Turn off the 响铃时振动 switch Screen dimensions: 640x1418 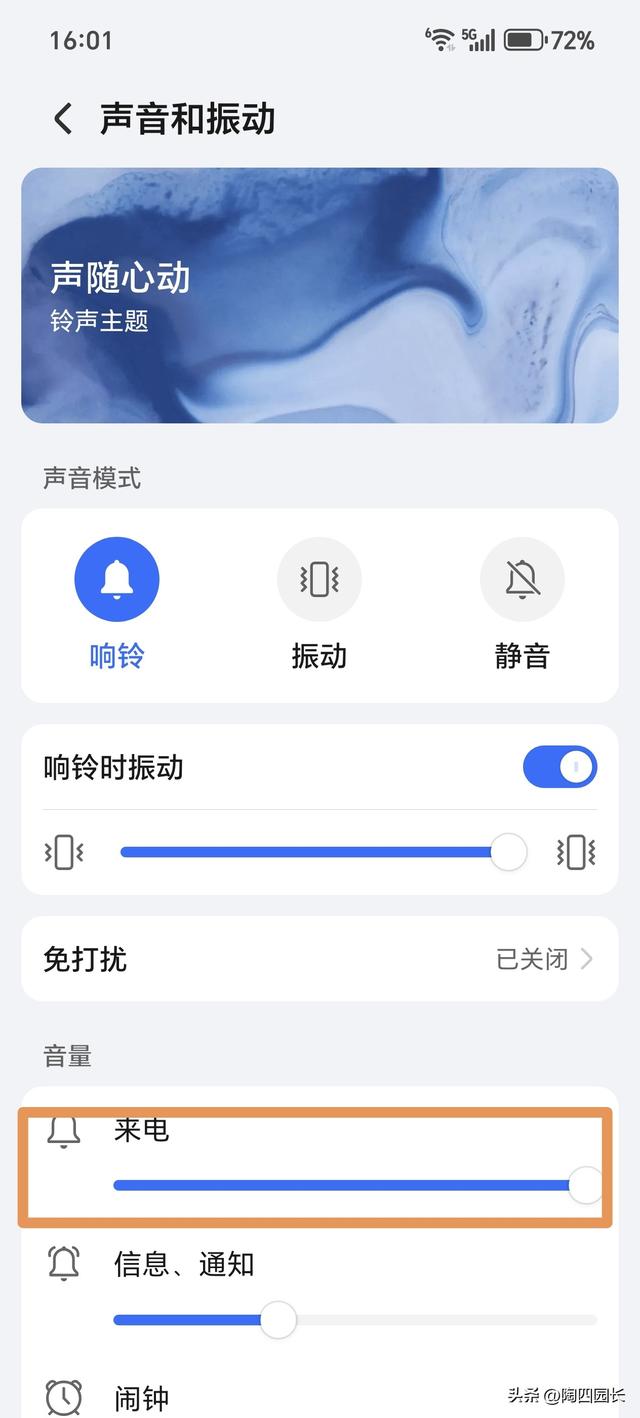pyautogui.click(x=560, y=768)
